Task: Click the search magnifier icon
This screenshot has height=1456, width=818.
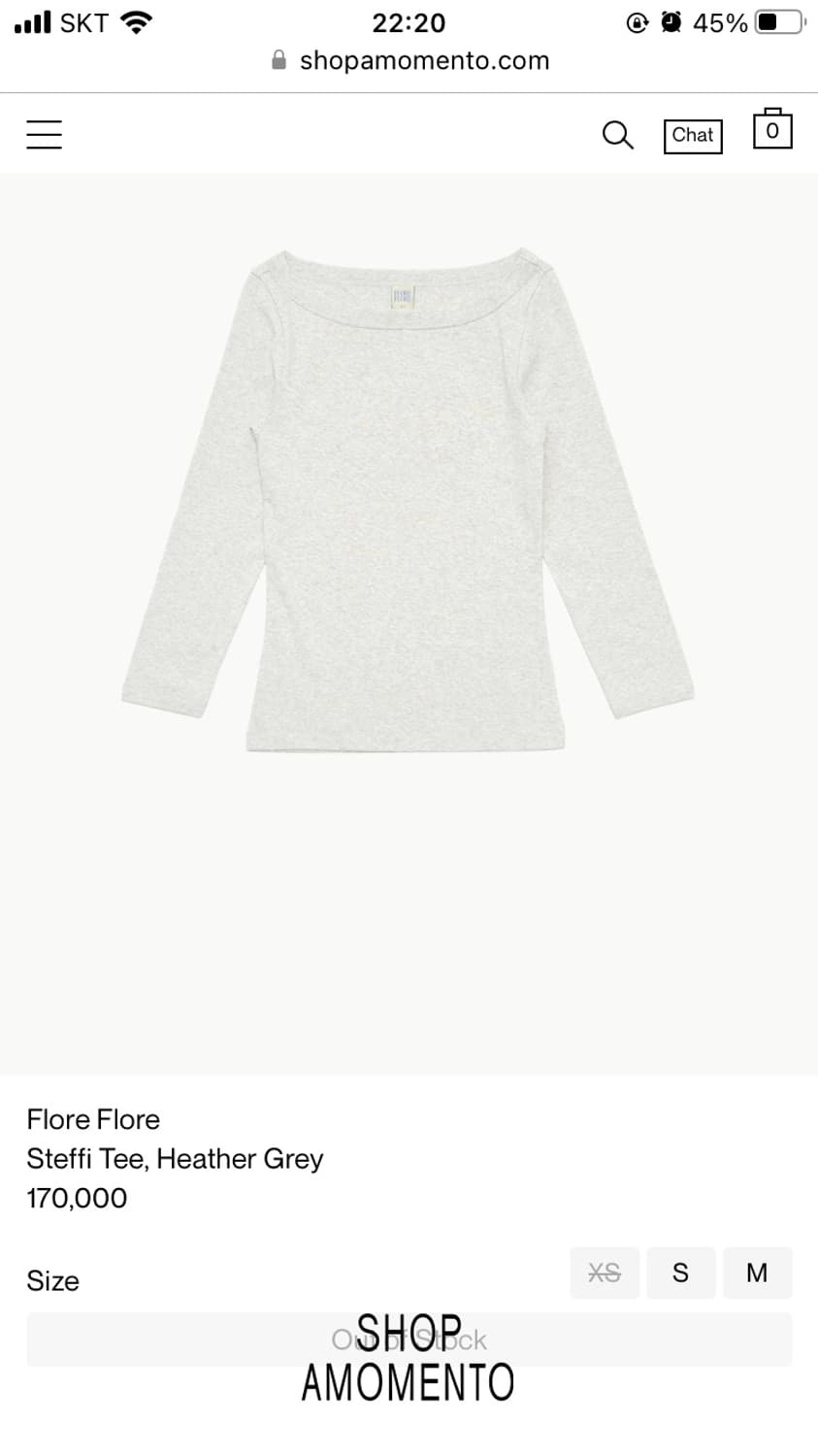Action: pyautogui.click(x=617, y=135)
